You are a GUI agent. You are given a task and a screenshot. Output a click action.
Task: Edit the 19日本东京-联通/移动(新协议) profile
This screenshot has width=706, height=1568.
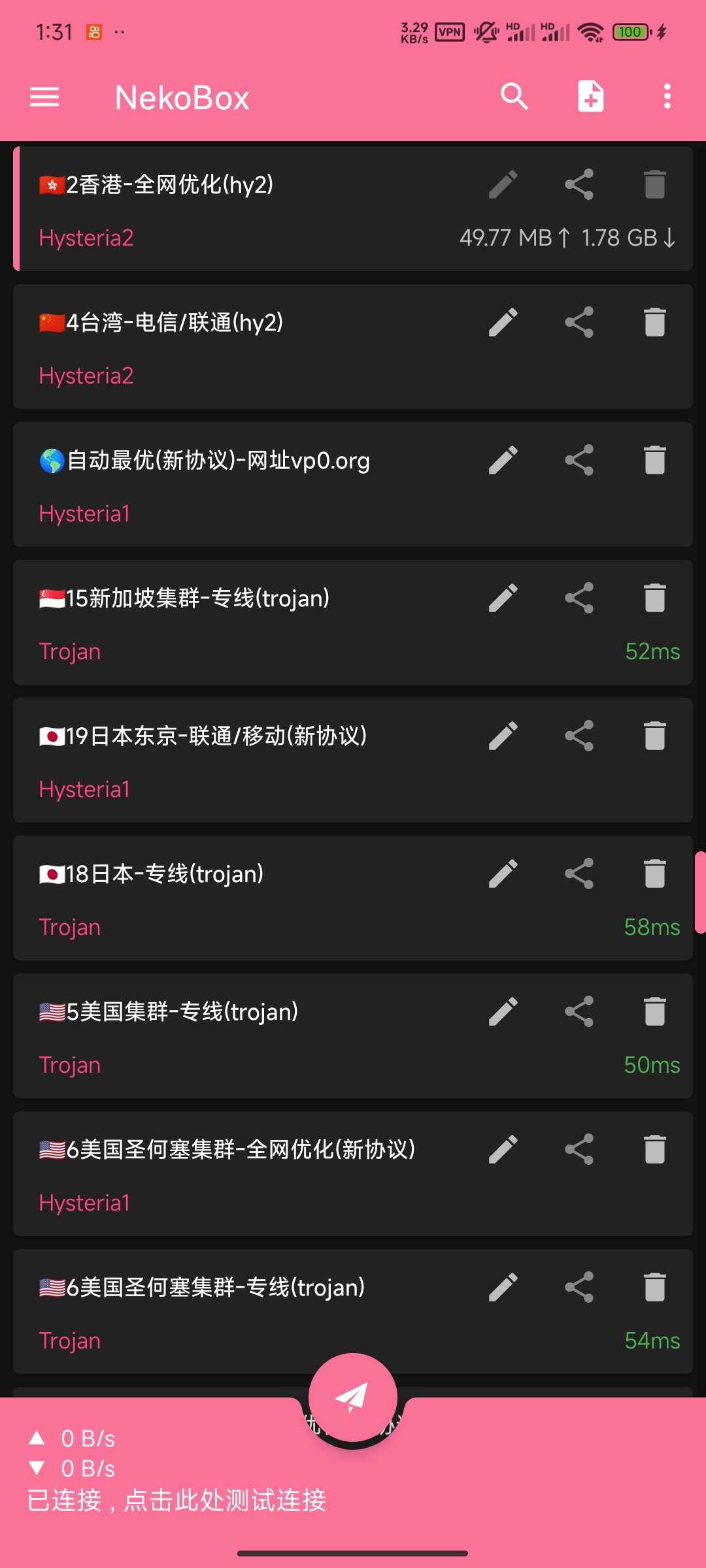(503, 736)
